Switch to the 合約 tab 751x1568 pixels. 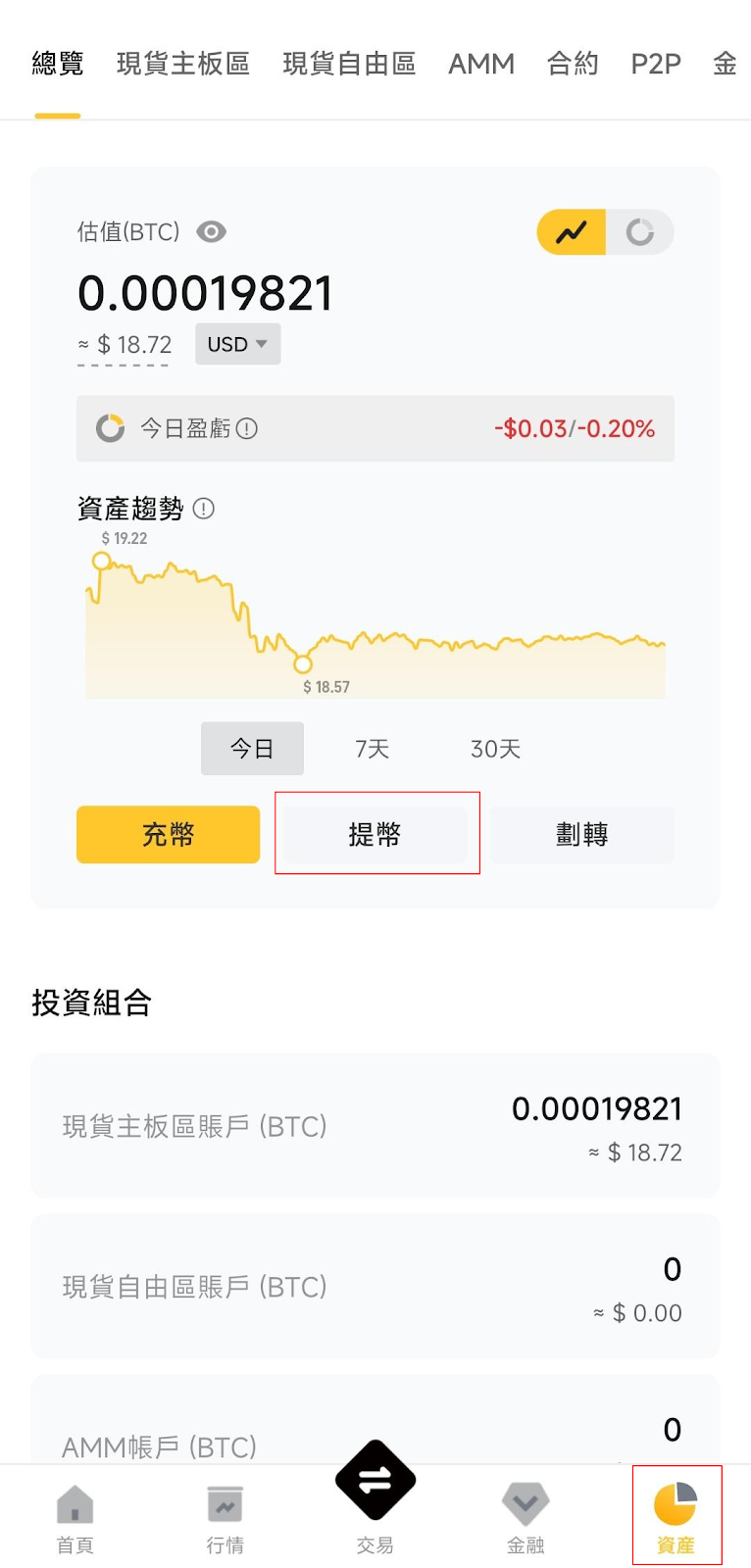click(572, 63)
